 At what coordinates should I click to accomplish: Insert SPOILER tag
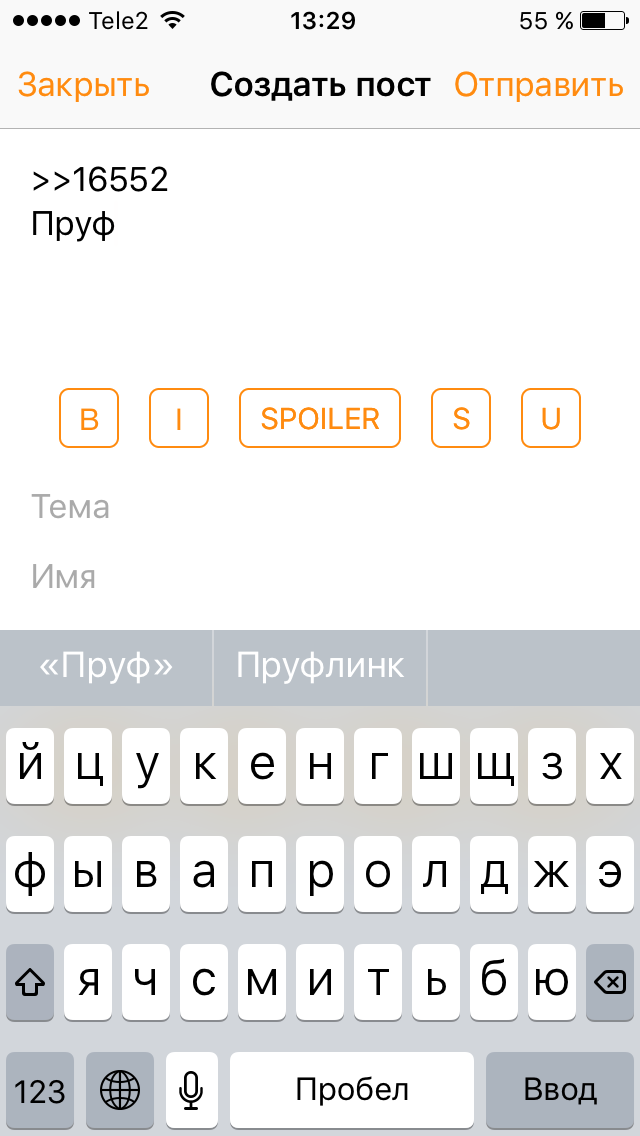point(320,418)
